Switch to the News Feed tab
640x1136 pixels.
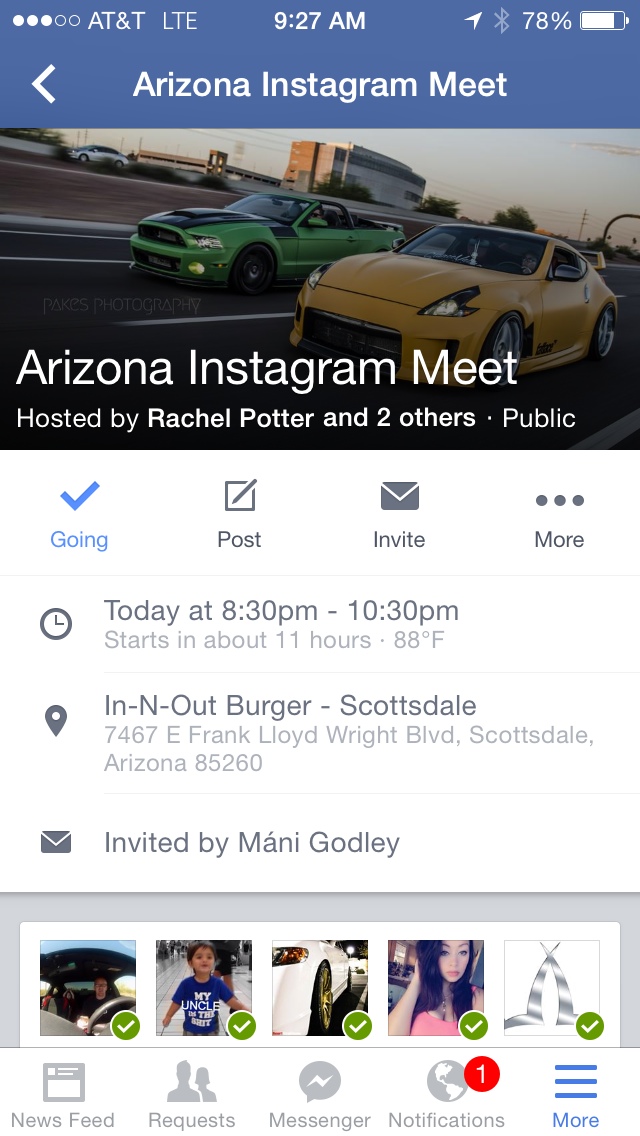(x=64, y=1093)
